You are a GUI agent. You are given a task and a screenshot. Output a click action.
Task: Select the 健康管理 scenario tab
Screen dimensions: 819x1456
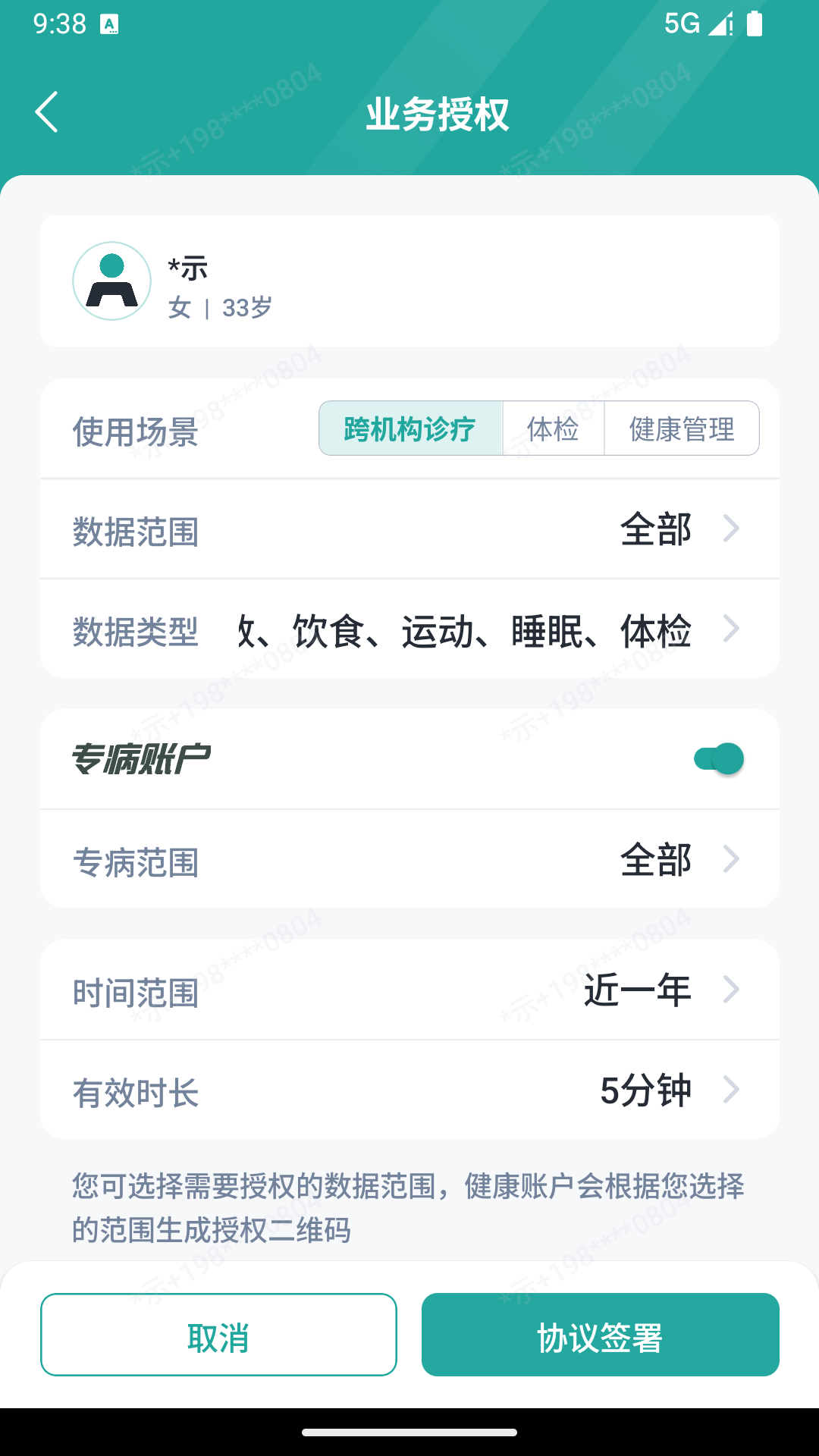[679, 428]
